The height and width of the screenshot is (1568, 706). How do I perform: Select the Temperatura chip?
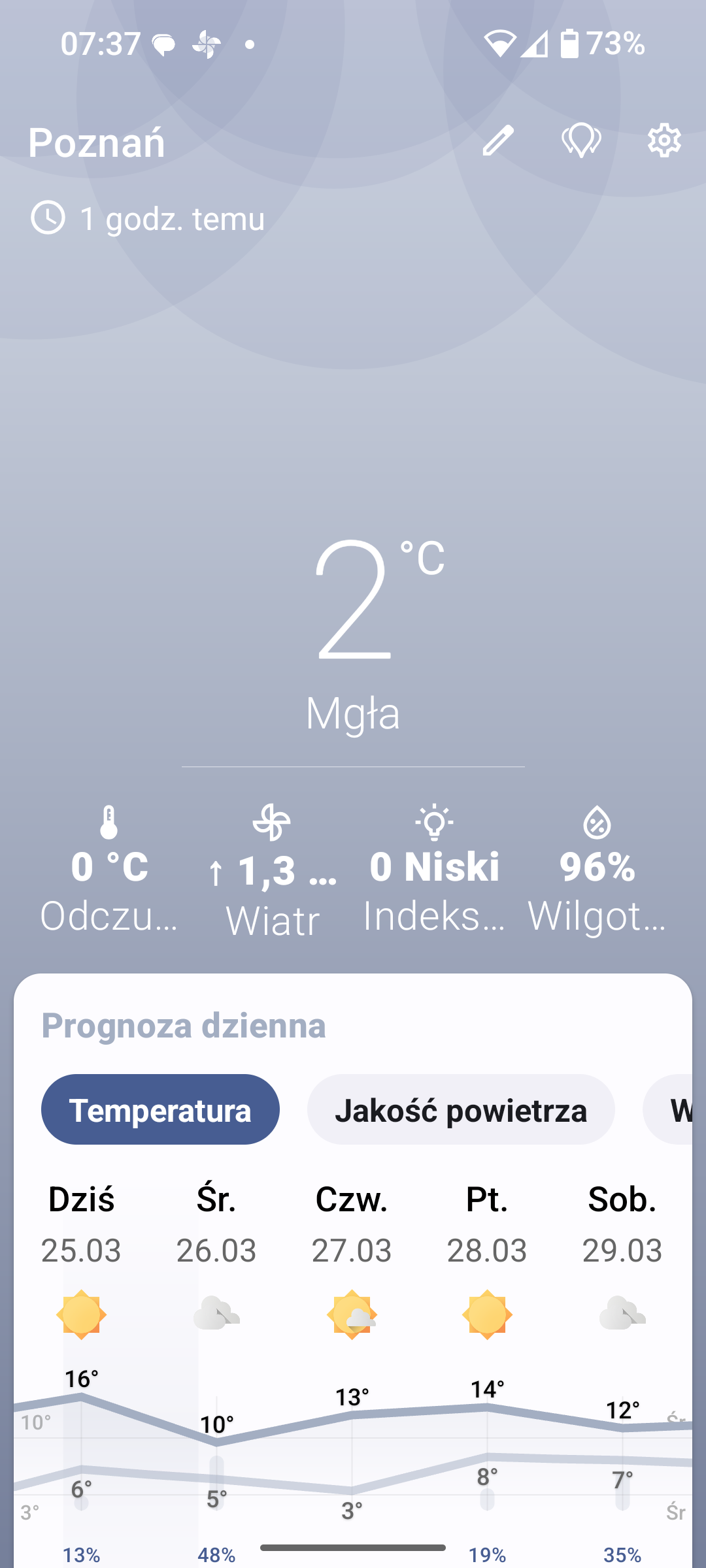click(x=160, y=1109)
